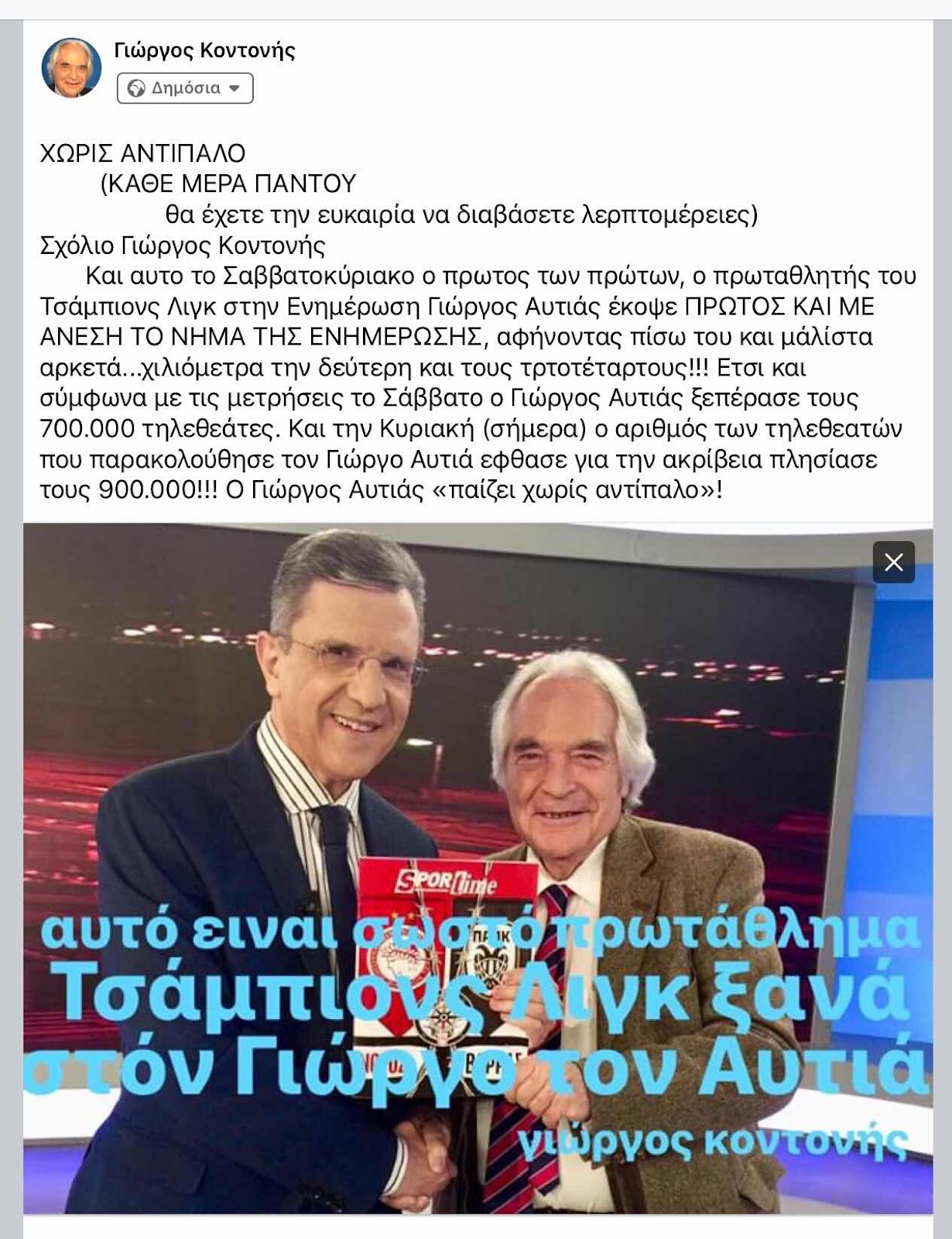Viewport: 952px width, 1239px height.
Task: Remove the attached photo with X
Action: click(x=893, y=562)
